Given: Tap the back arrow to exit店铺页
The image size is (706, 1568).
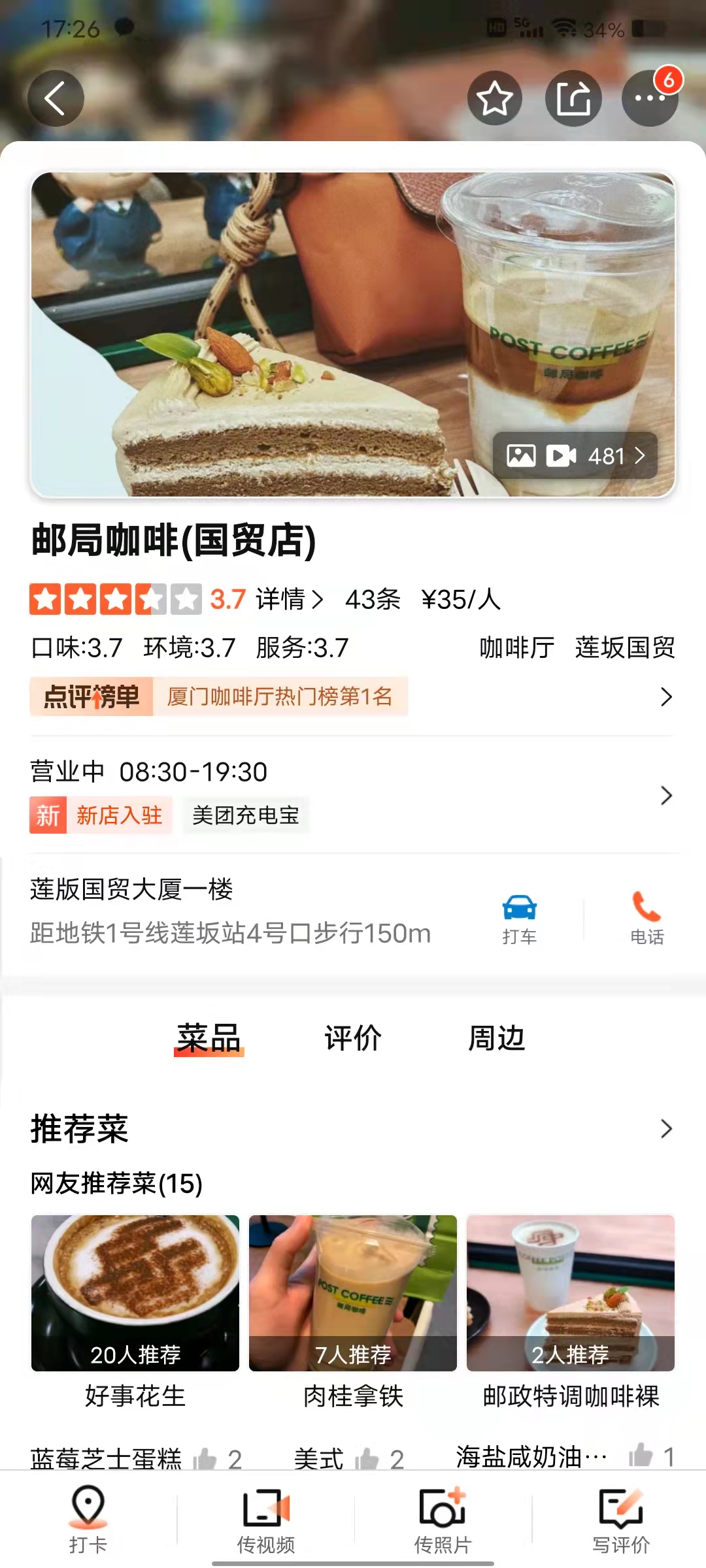Looking at the screenshot, I should click(x=56, y=97).
